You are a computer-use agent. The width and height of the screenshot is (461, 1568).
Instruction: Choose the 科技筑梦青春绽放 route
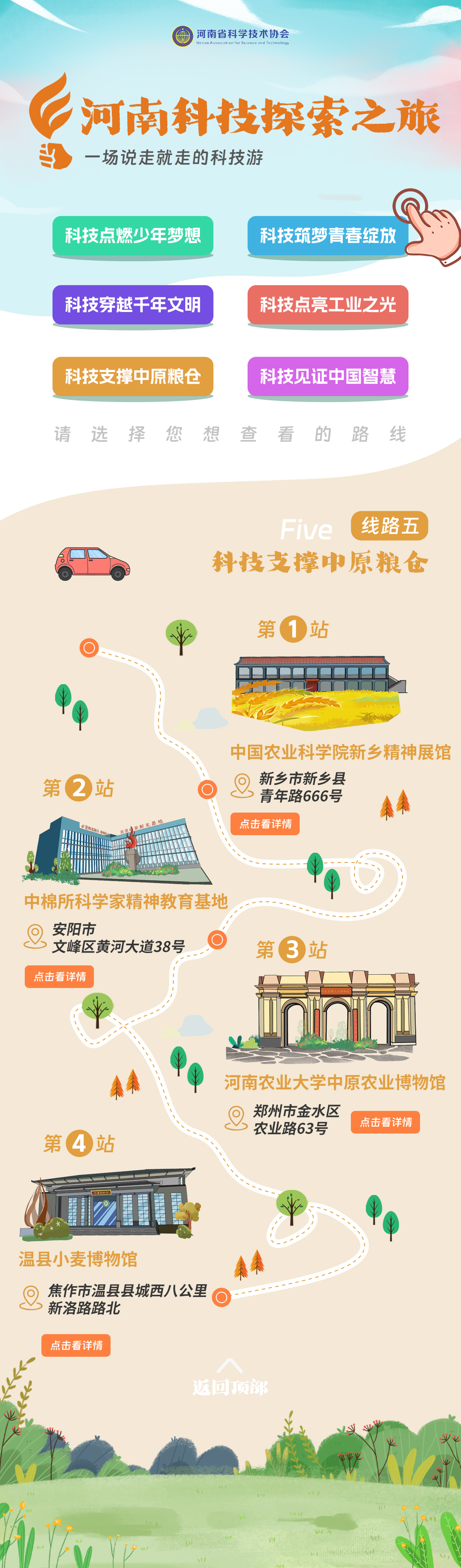coord(328,236)
